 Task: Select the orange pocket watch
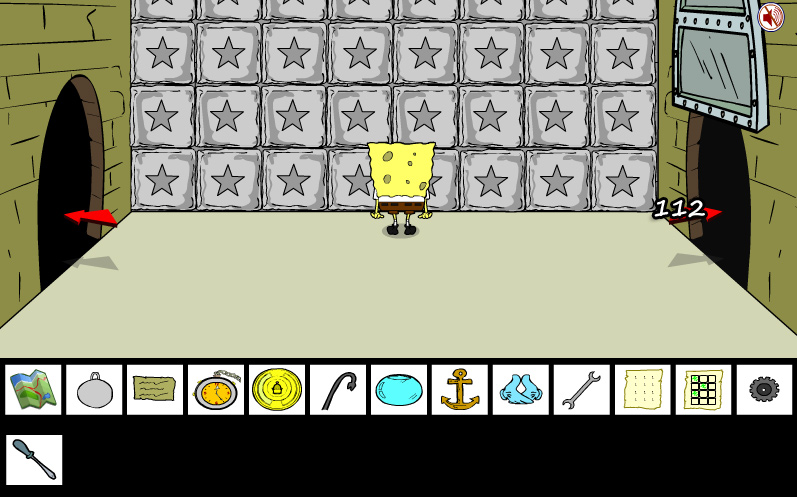point(216,389)
